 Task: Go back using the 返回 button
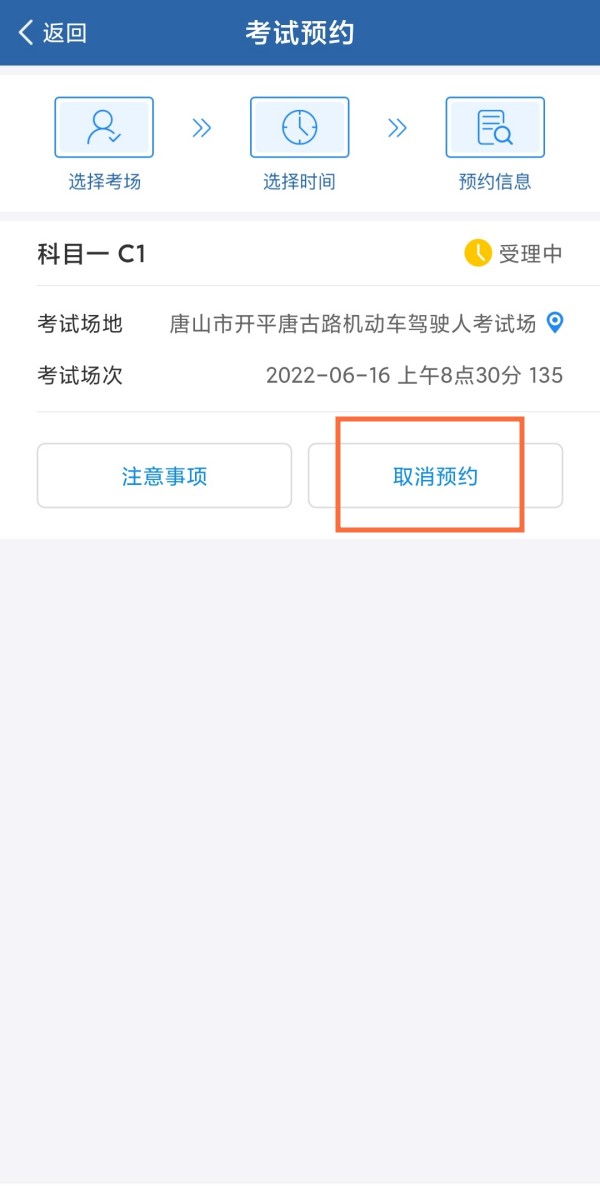tap(52, 33)
